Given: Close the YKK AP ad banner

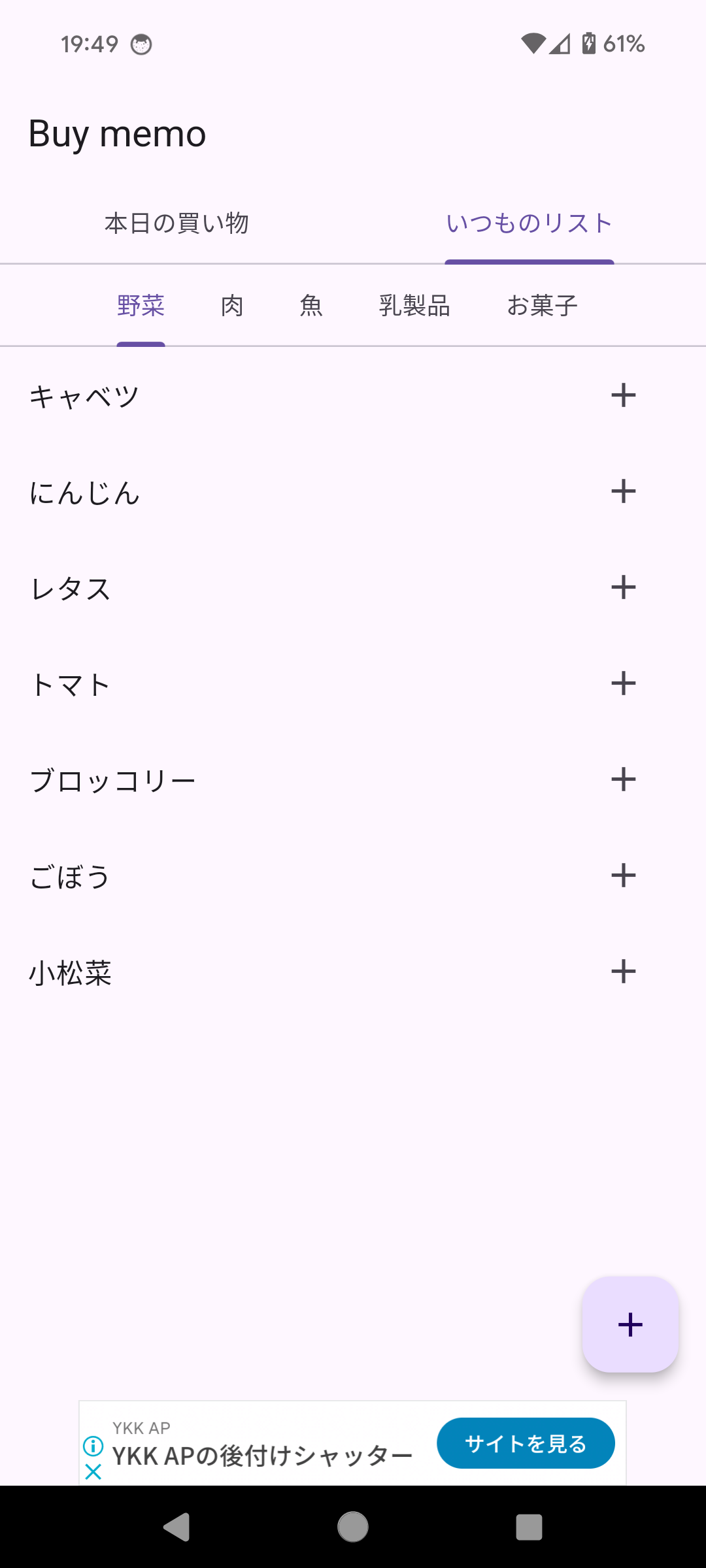Looking at the screenshot, I should click(93, 1472).
